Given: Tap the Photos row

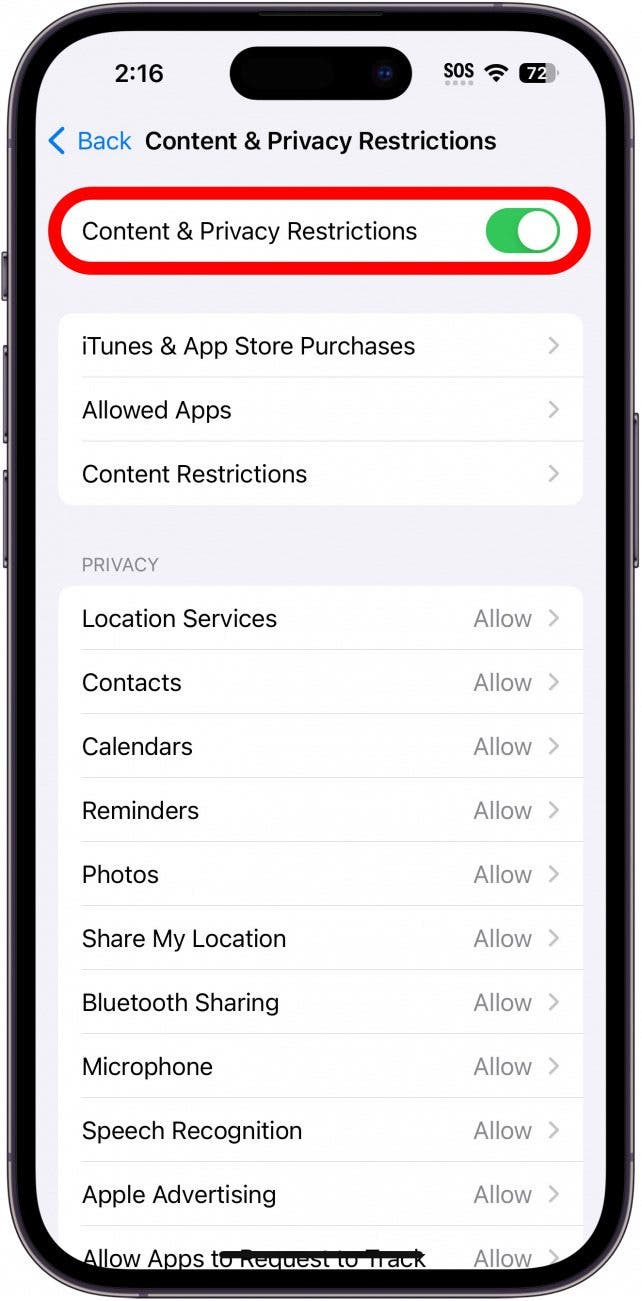Looking at the screenshot, I should pos(320,875).
